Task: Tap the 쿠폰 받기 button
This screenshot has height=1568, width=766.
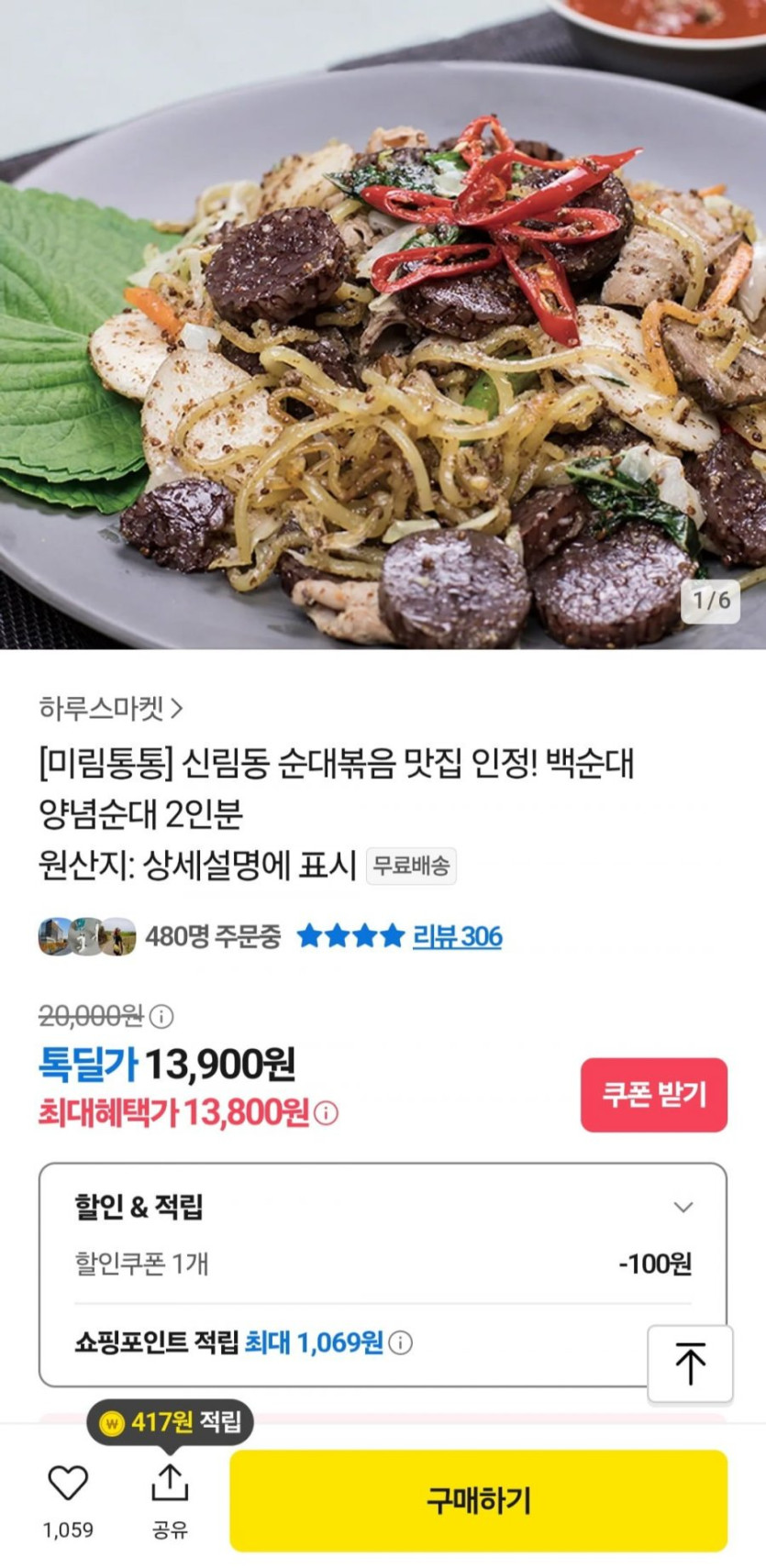Action: (653, 1094)
